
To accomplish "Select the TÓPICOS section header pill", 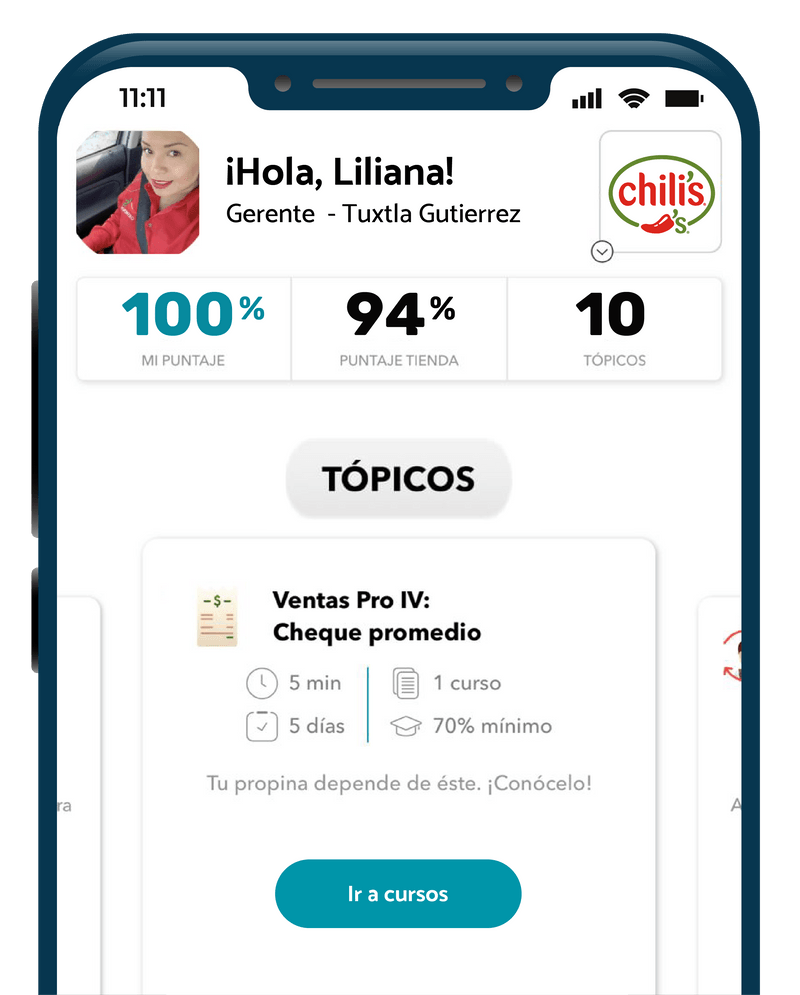I will [398, 478].
